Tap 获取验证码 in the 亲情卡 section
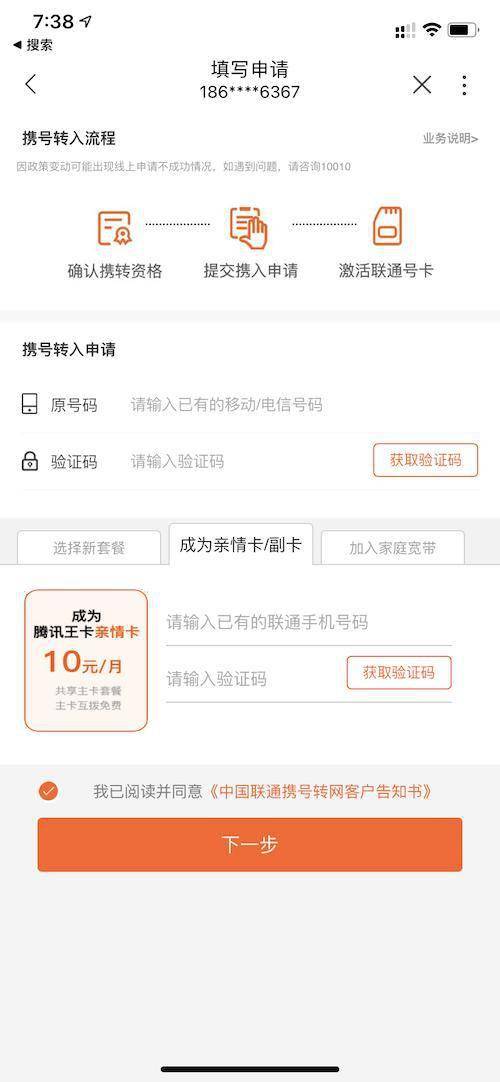The image size is (500, 1082). [399, 673]
